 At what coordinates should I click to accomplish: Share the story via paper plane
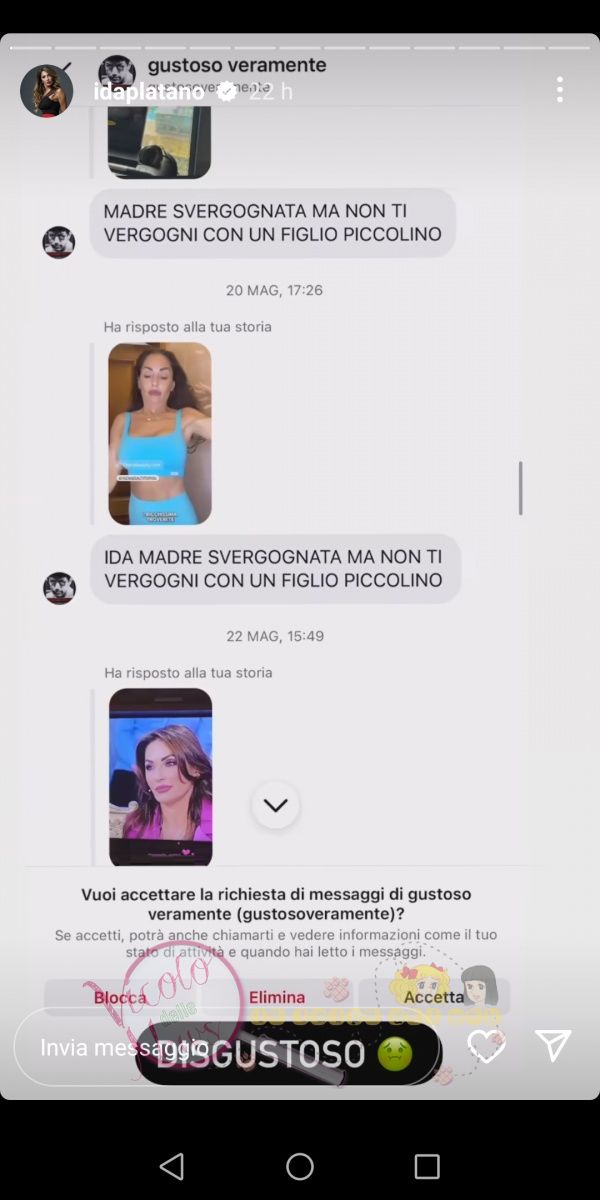point(553,1046)
